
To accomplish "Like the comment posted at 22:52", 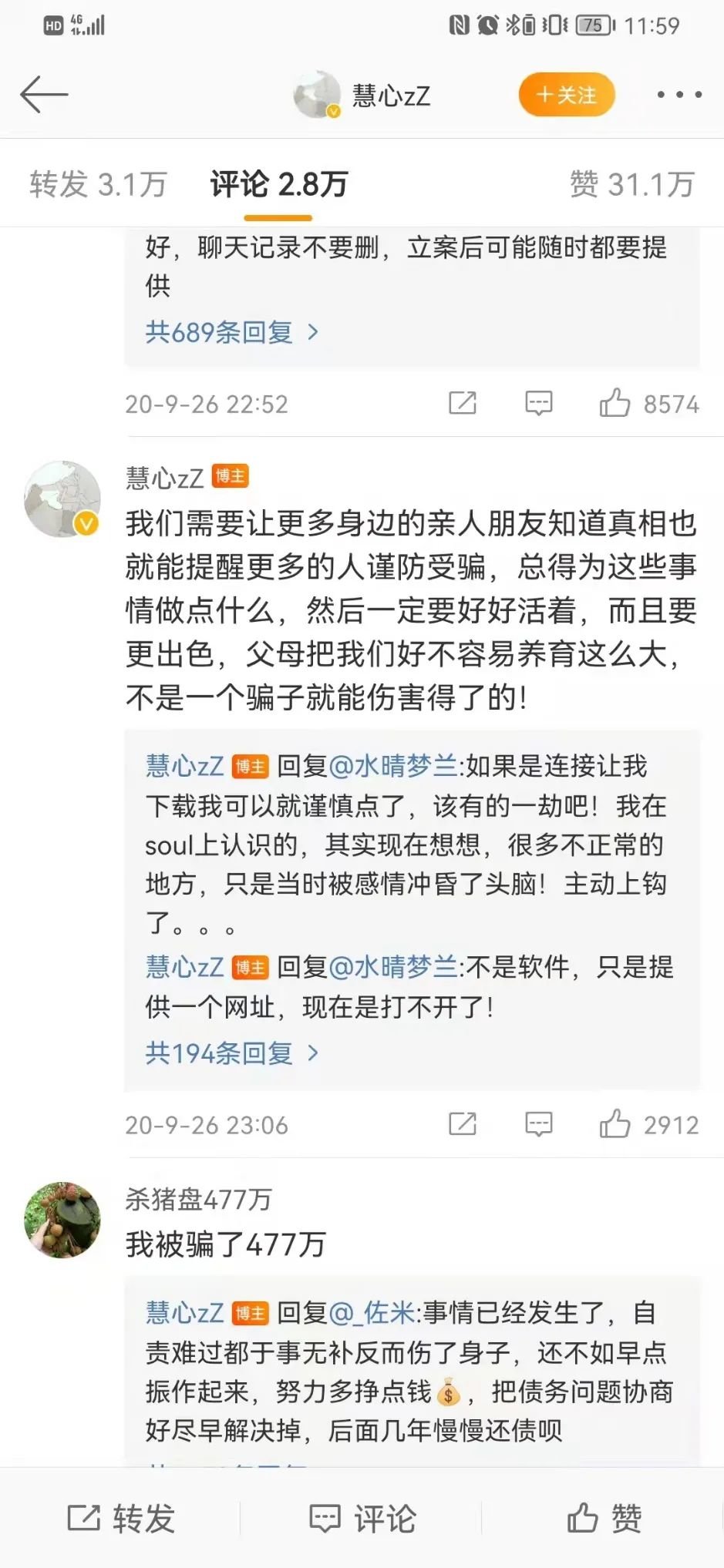I will 649,403.
